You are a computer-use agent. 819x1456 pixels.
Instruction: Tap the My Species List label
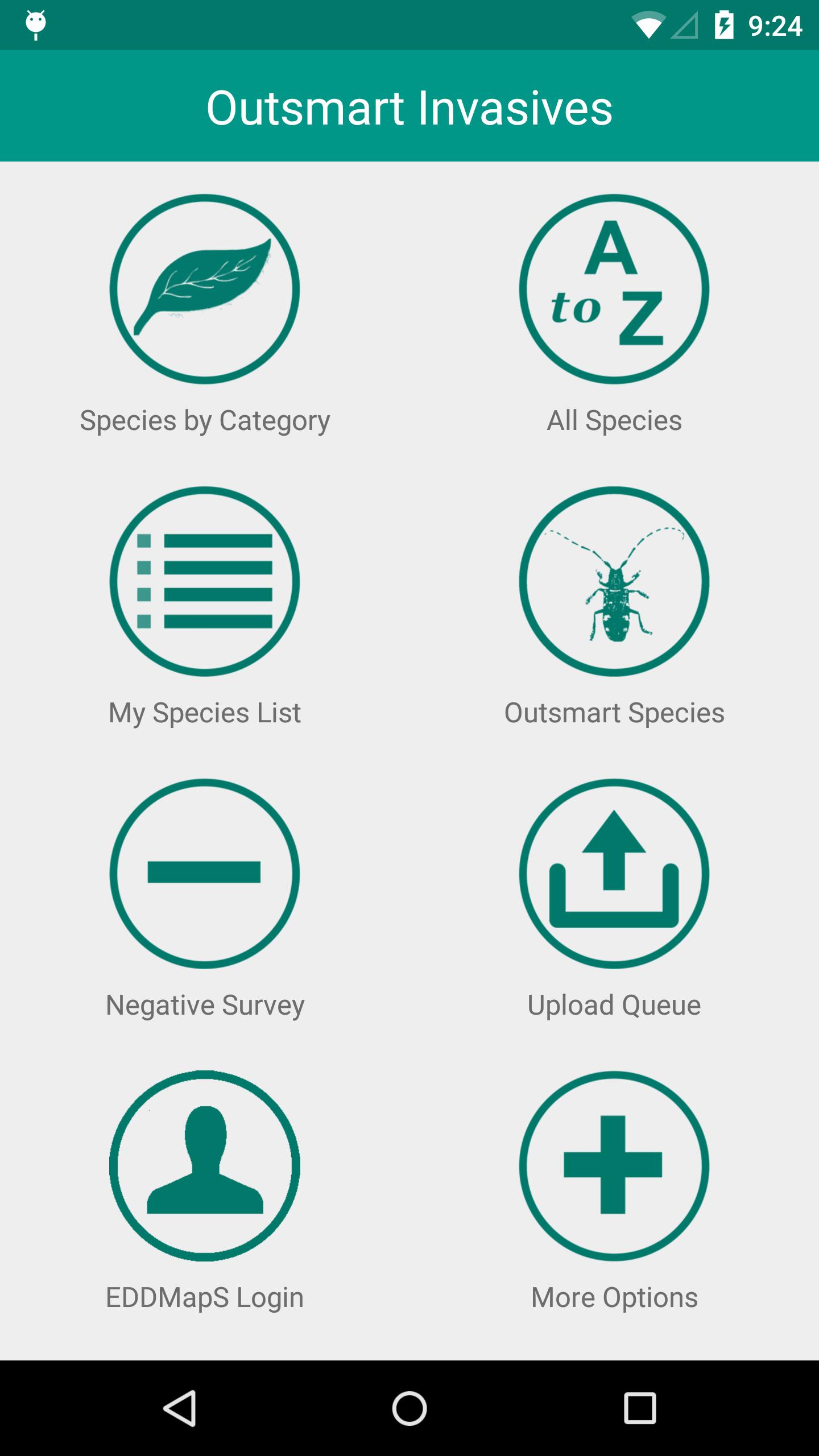205,712
